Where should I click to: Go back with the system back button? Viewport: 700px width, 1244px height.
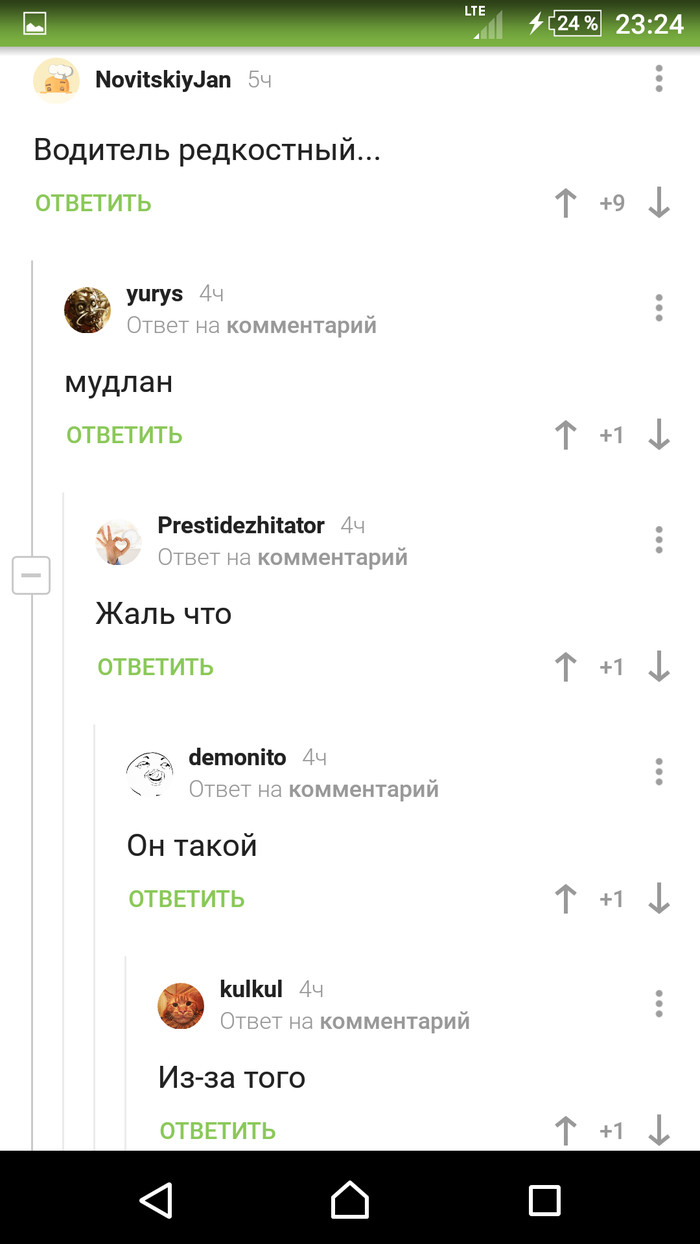tap(156, 1199)
